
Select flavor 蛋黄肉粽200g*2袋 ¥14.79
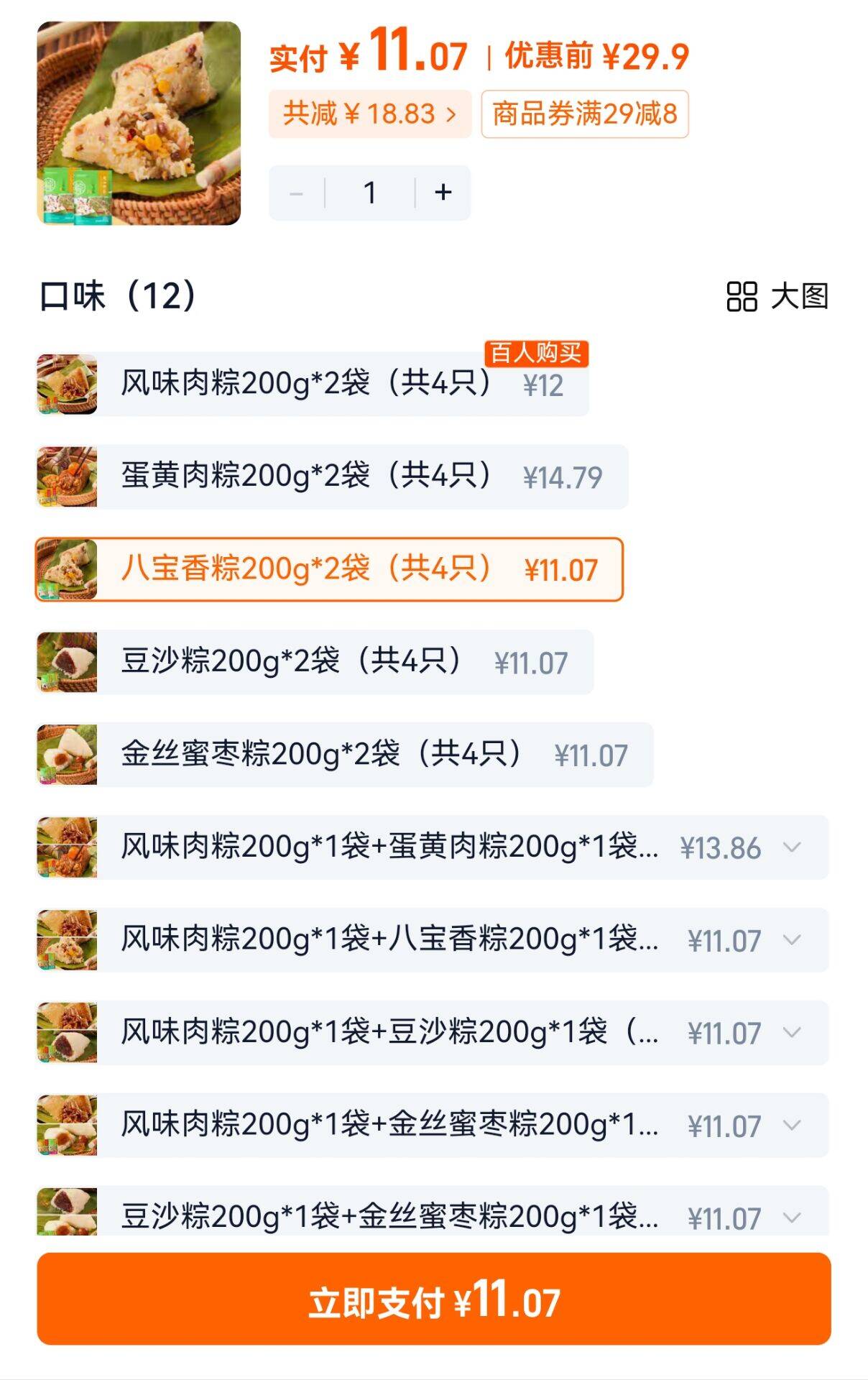click(332, 477)
